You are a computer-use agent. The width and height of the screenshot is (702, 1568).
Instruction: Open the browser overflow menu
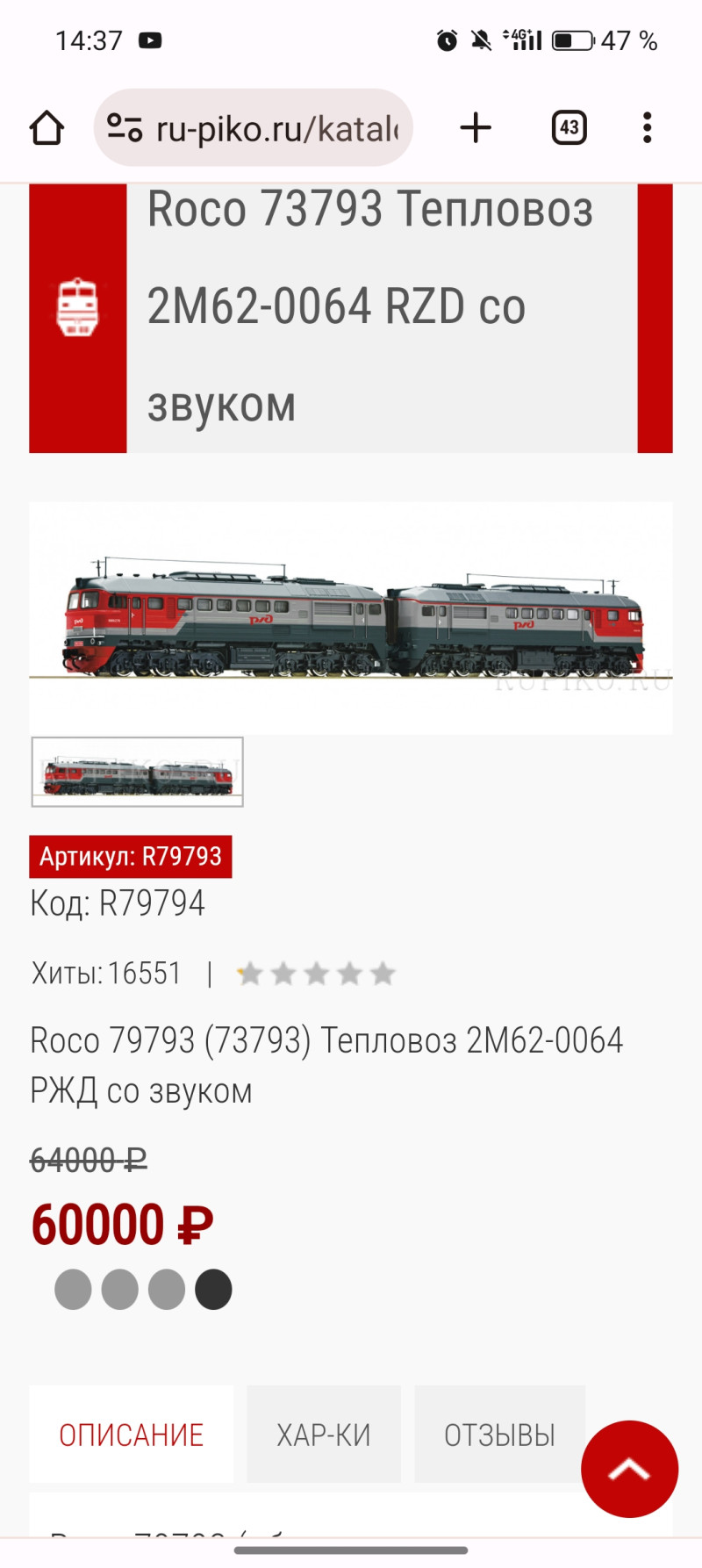[x=647, y=128]
